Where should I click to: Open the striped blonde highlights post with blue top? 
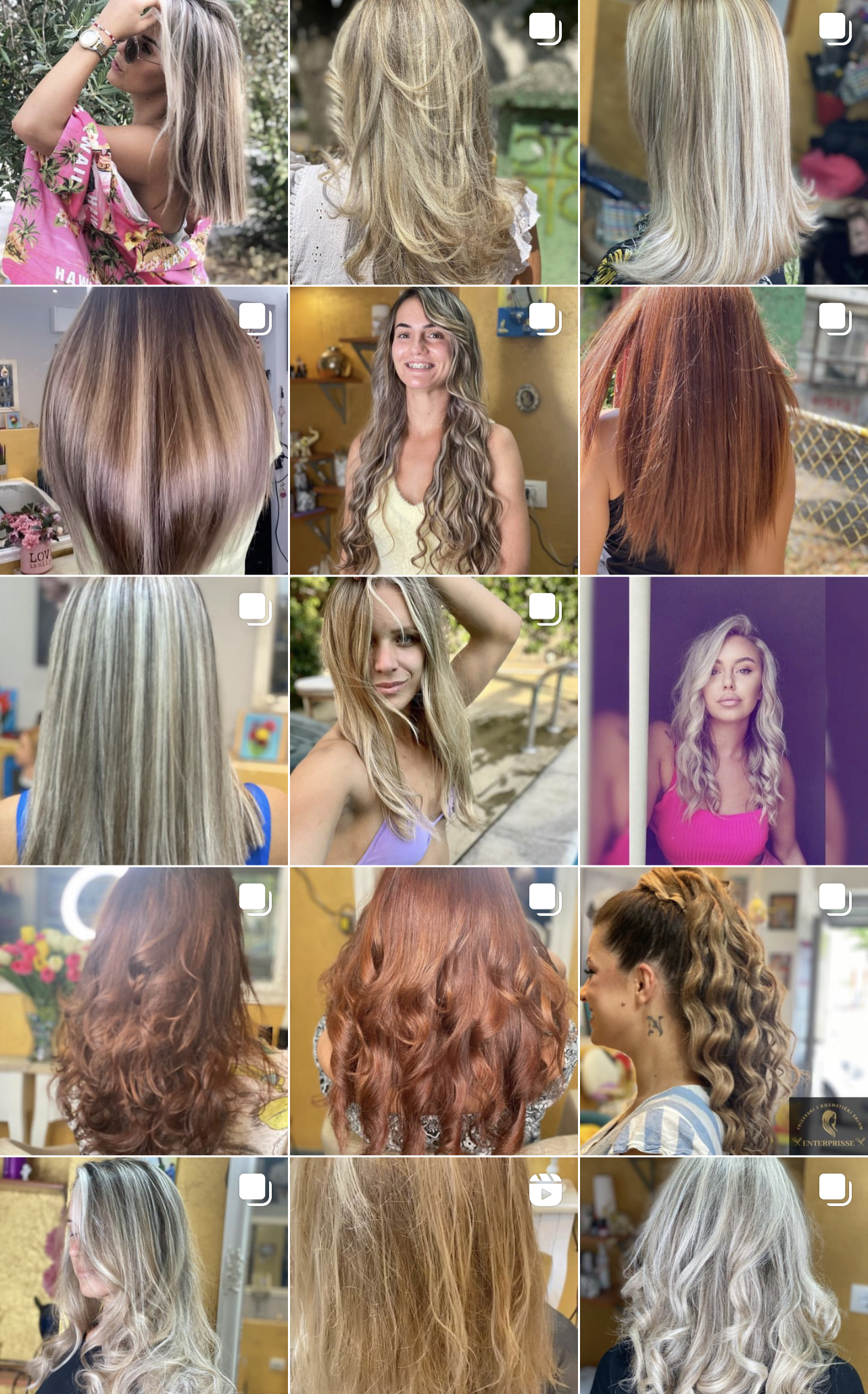[x=143, y=721]
